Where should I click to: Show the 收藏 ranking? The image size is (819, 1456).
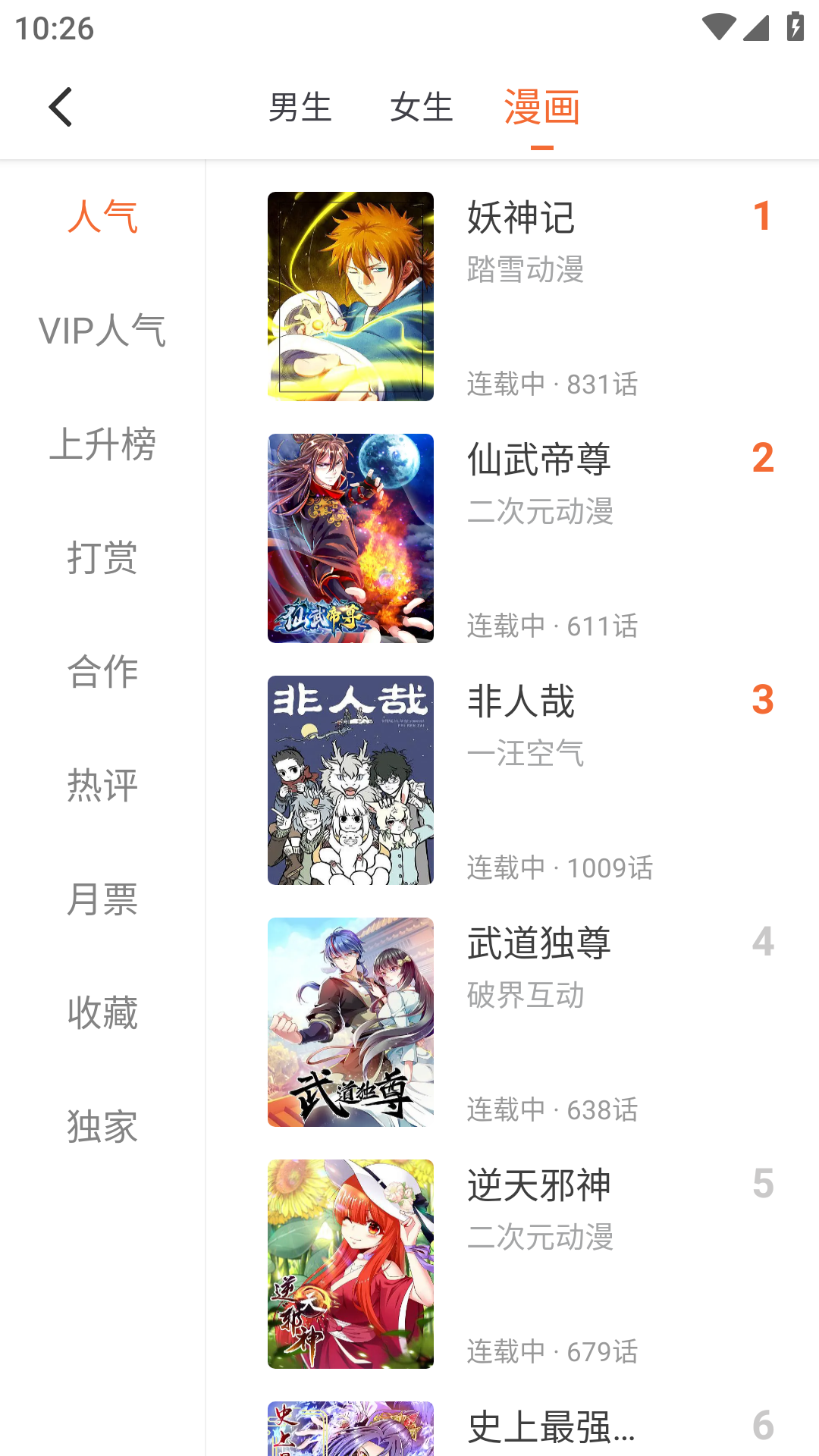102,1013
